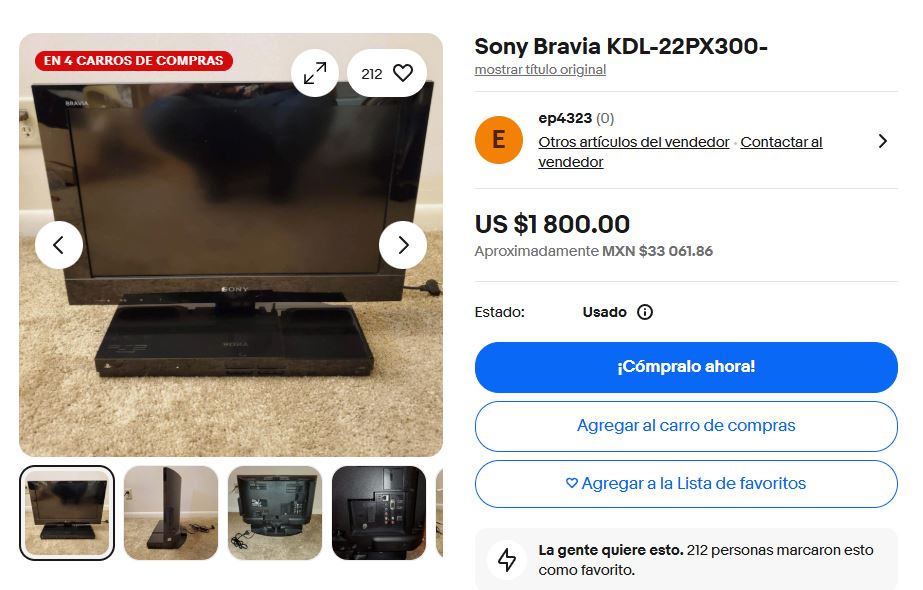Screen dimensions: 923x590
Task: Open "Otros artículos del vendedor"
Action: (x=633, y=142)
